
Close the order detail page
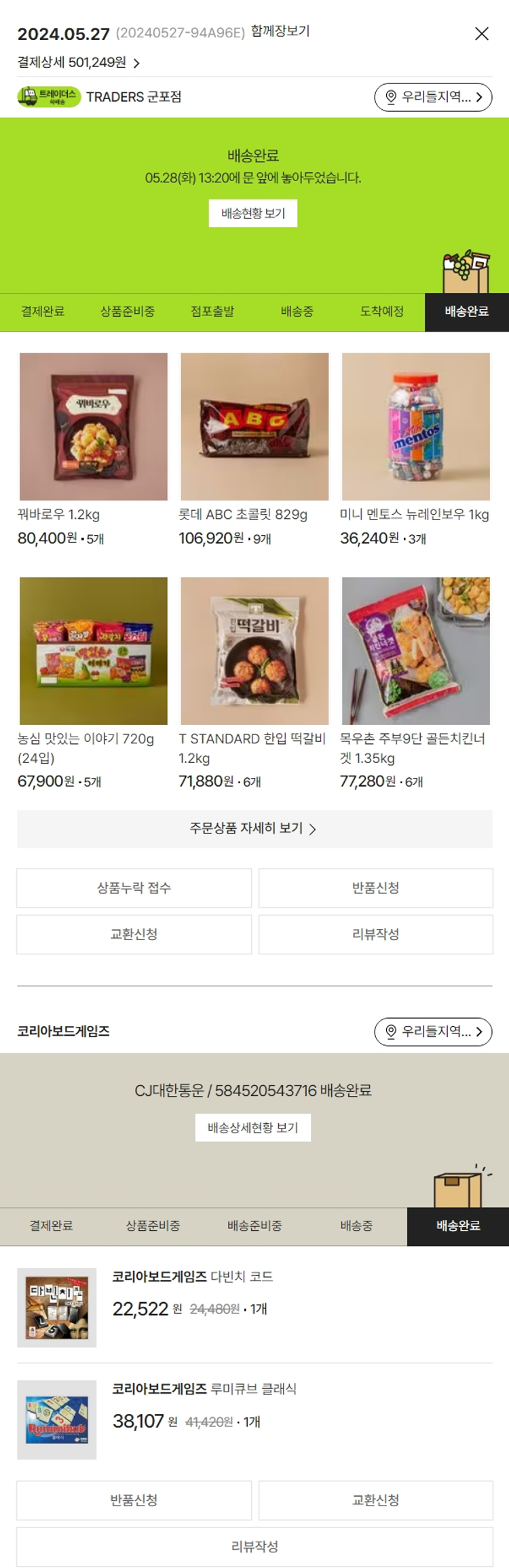[482, 34]
